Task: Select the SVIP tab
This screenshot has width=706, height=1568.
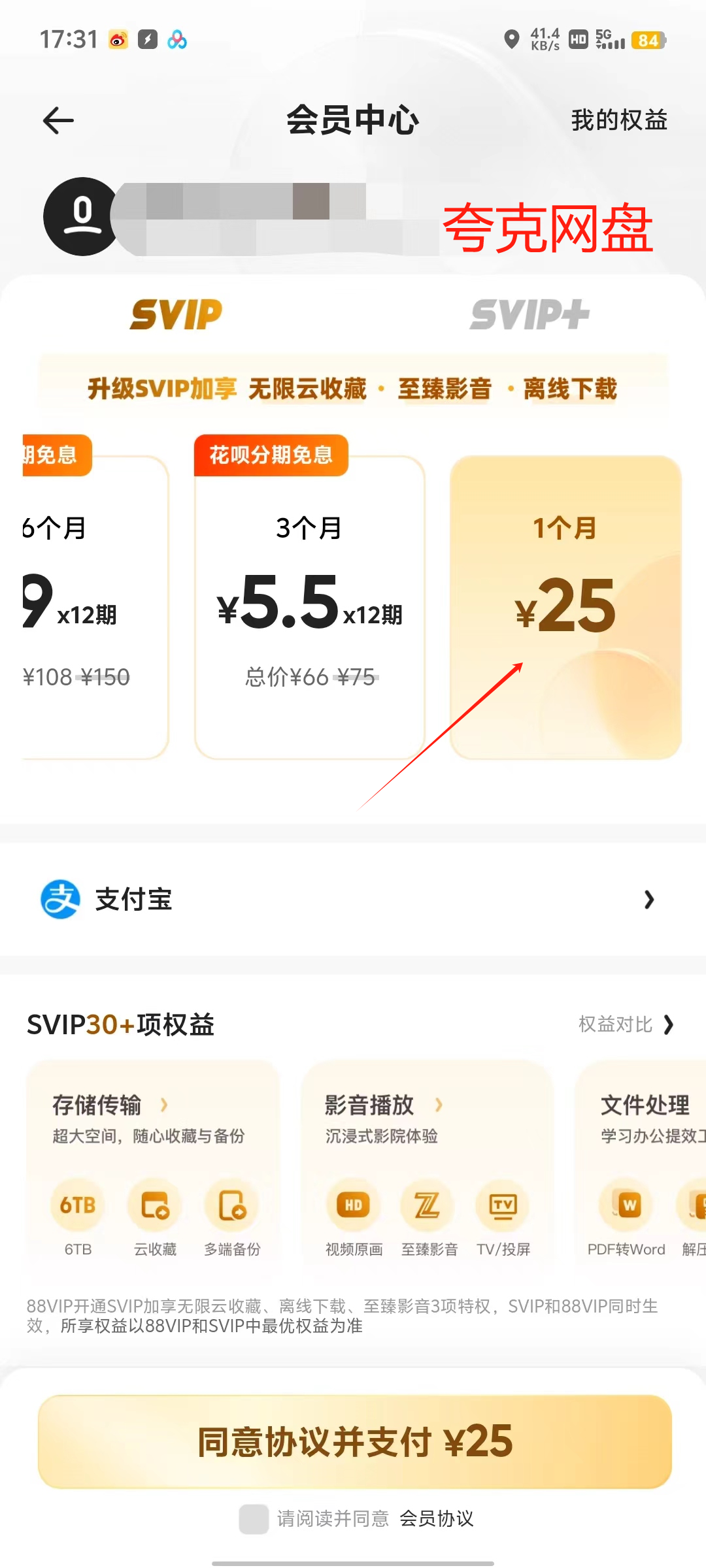Action: coord(176,314)
